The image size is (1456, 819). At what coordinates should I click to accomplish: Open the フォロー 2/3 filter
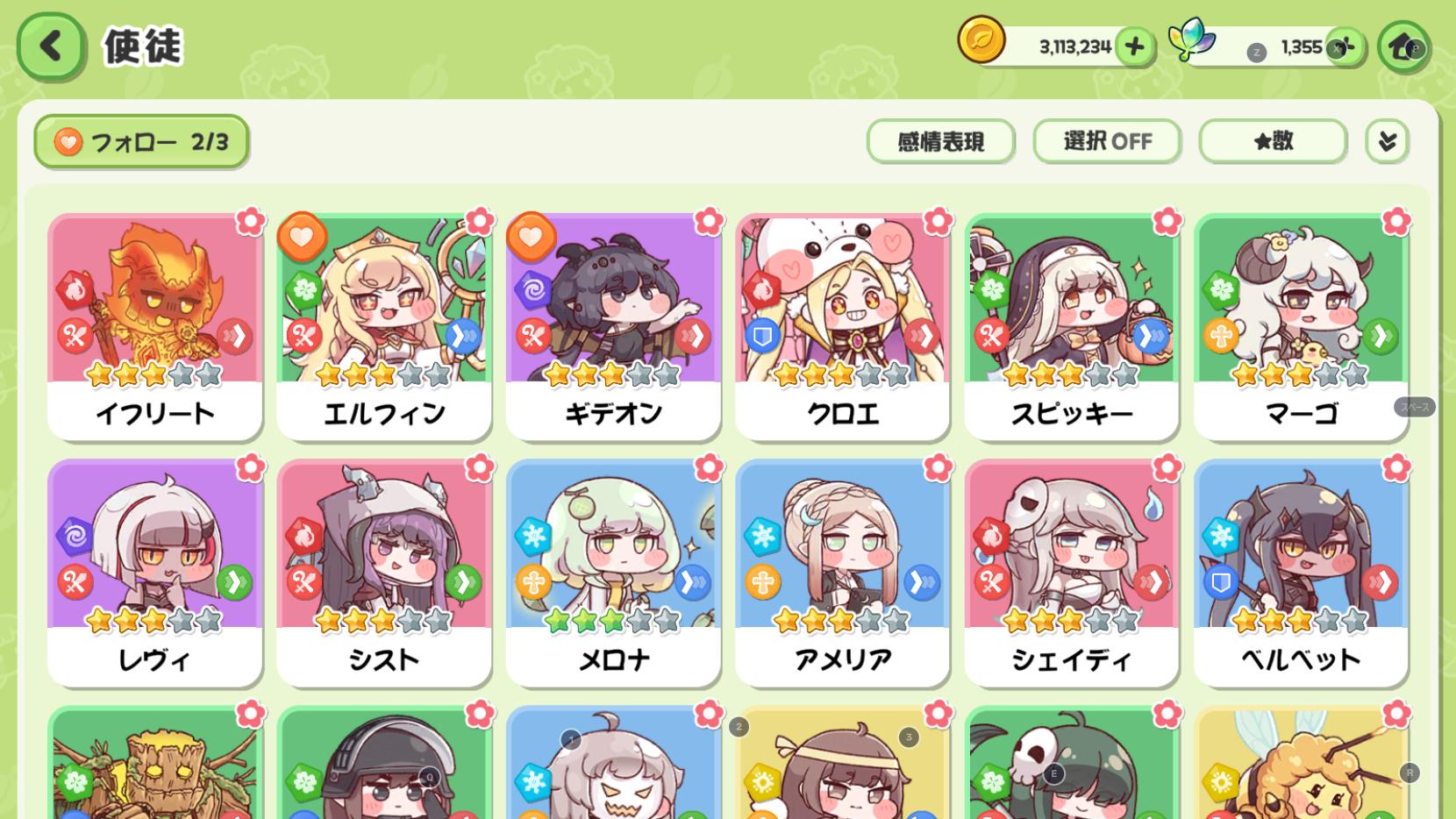tap(141, 141)
